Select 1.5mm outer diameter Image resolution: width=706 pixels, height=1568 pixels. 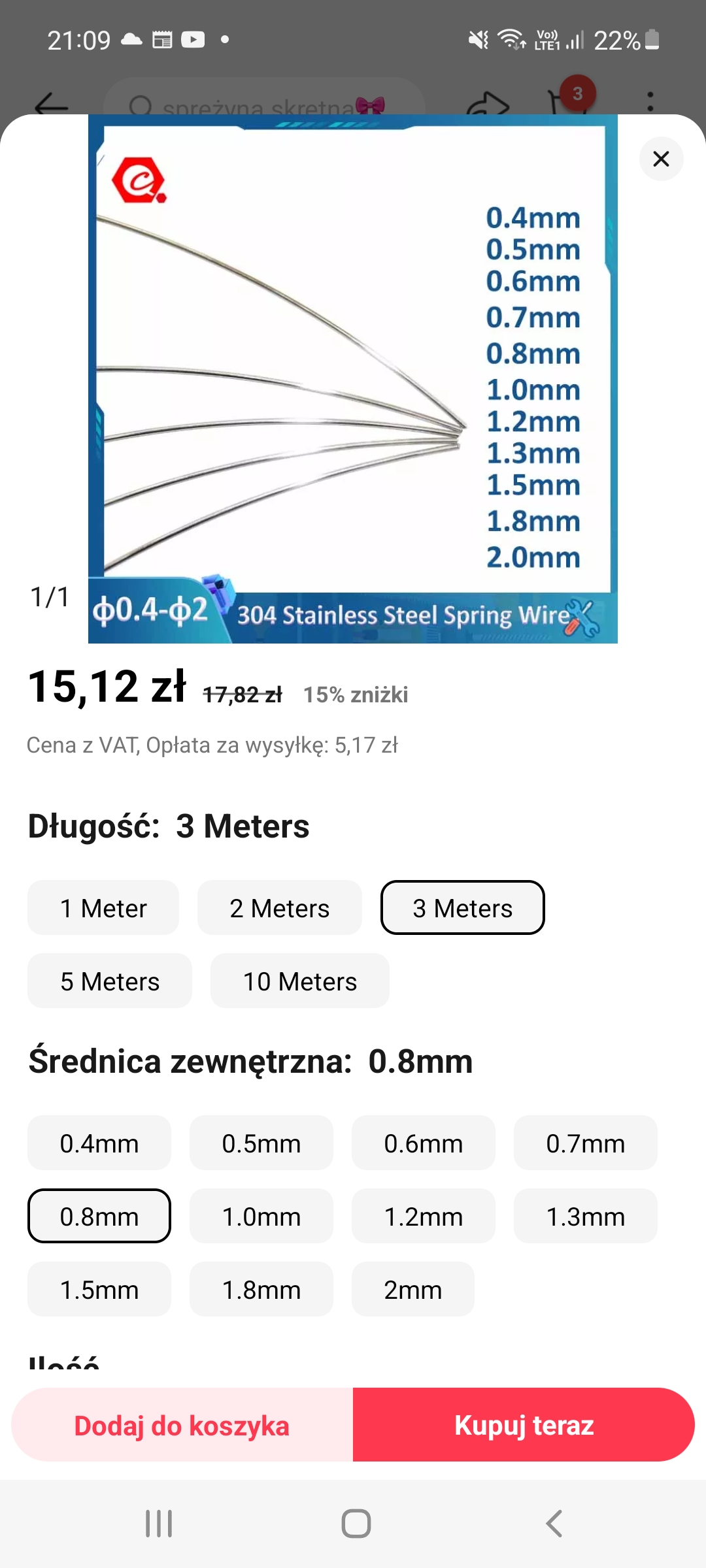tap(99, 1290)
